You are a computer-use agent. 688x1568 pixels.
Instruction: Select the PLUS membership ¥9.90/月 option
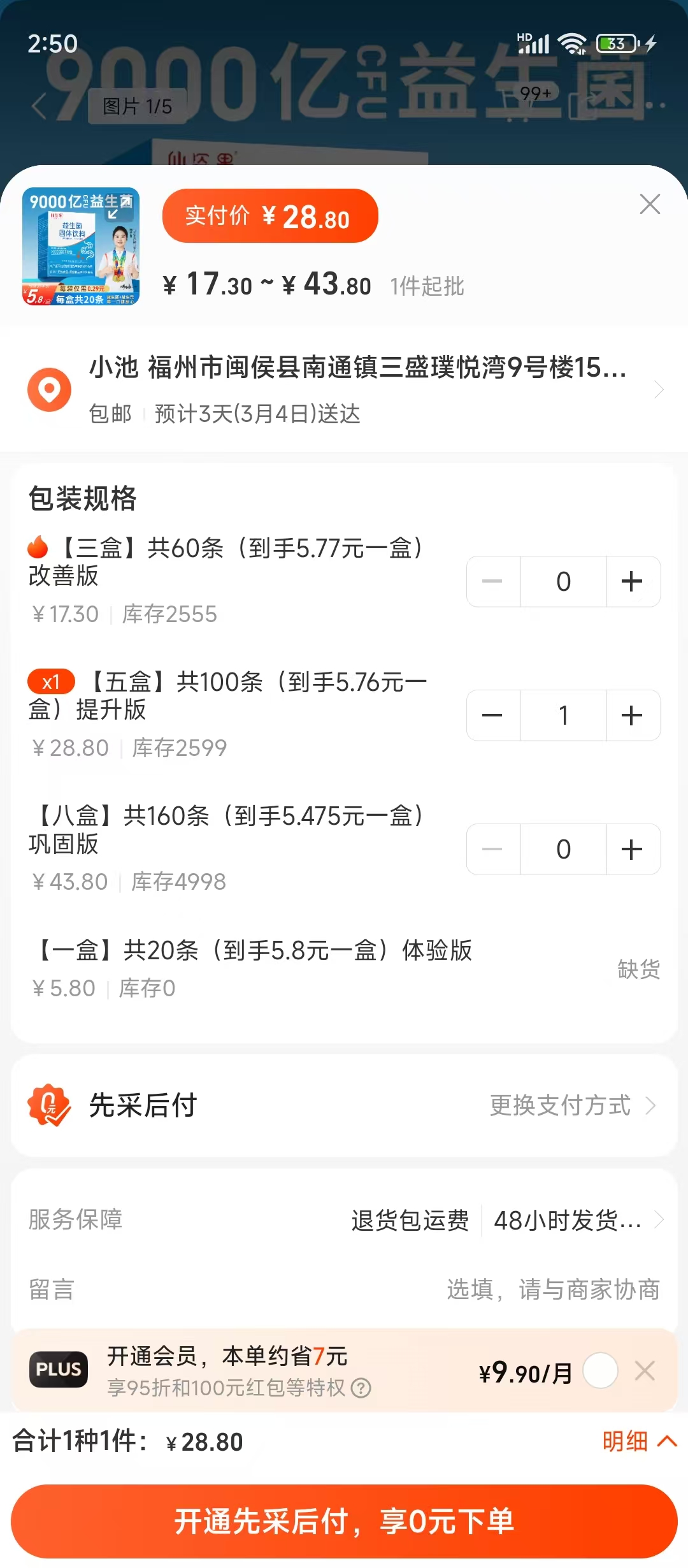[x=601, y=1370]
